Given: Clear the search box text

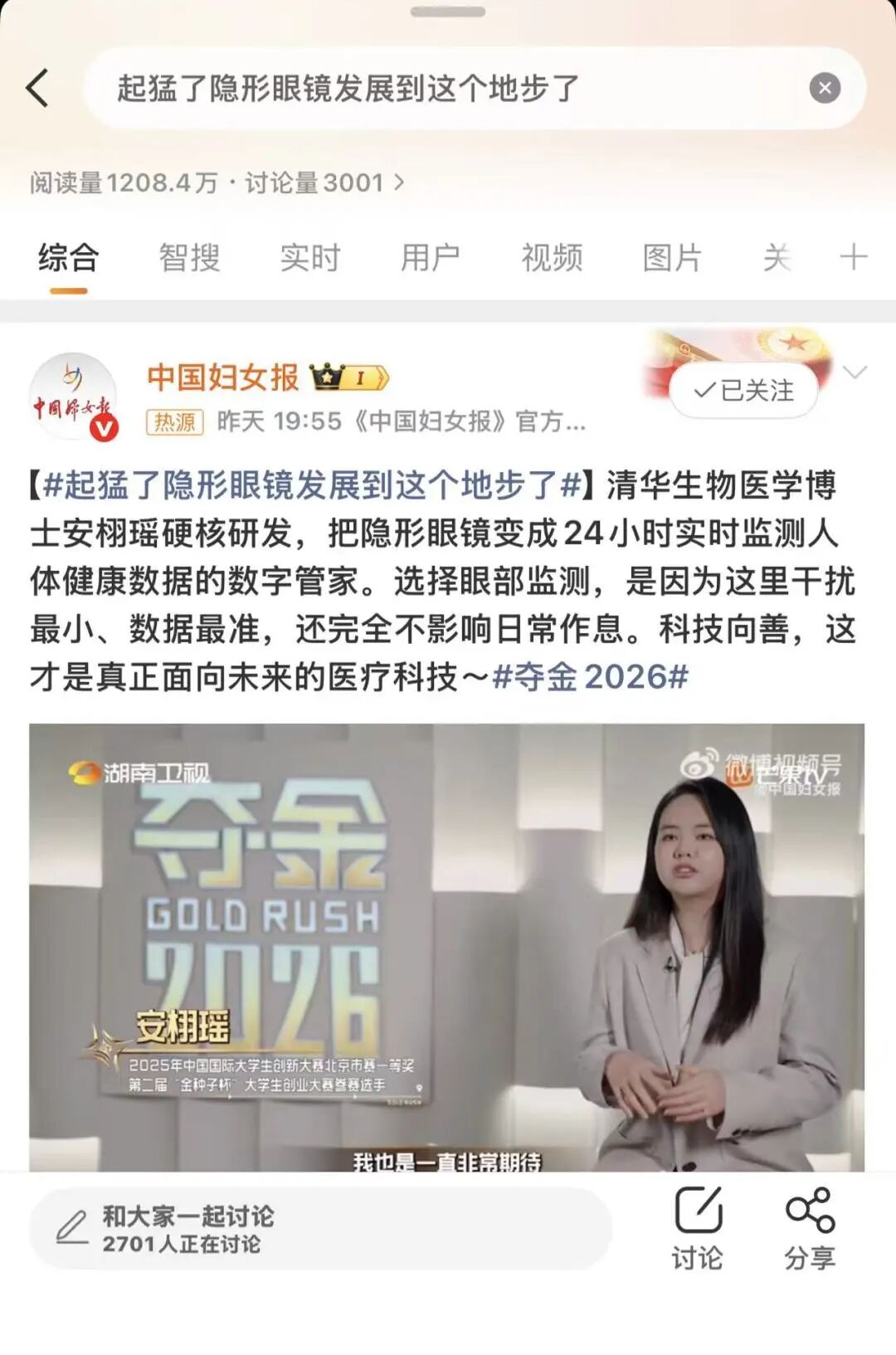Looking at the screenshot, I should pos(824,88).
